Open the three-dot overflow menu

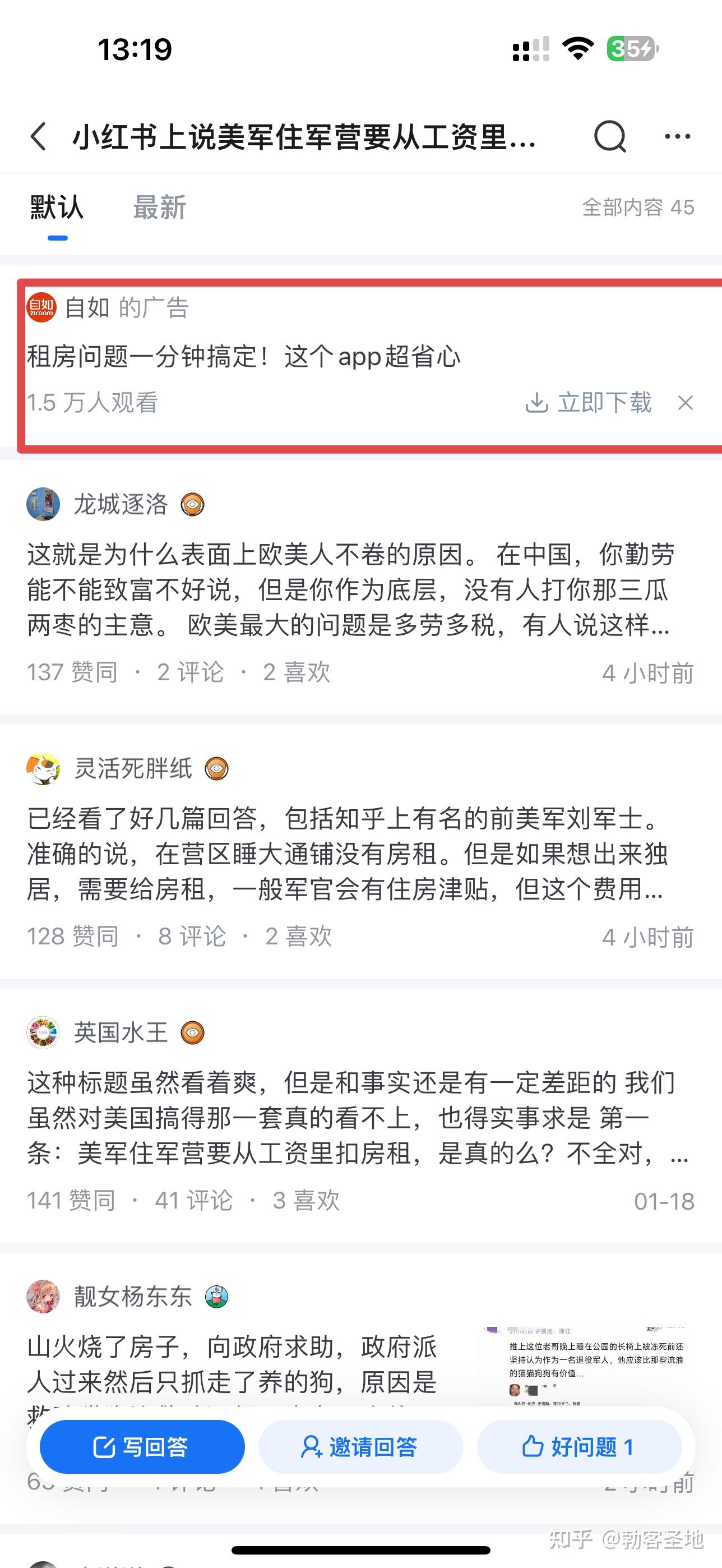click(677, 136)
